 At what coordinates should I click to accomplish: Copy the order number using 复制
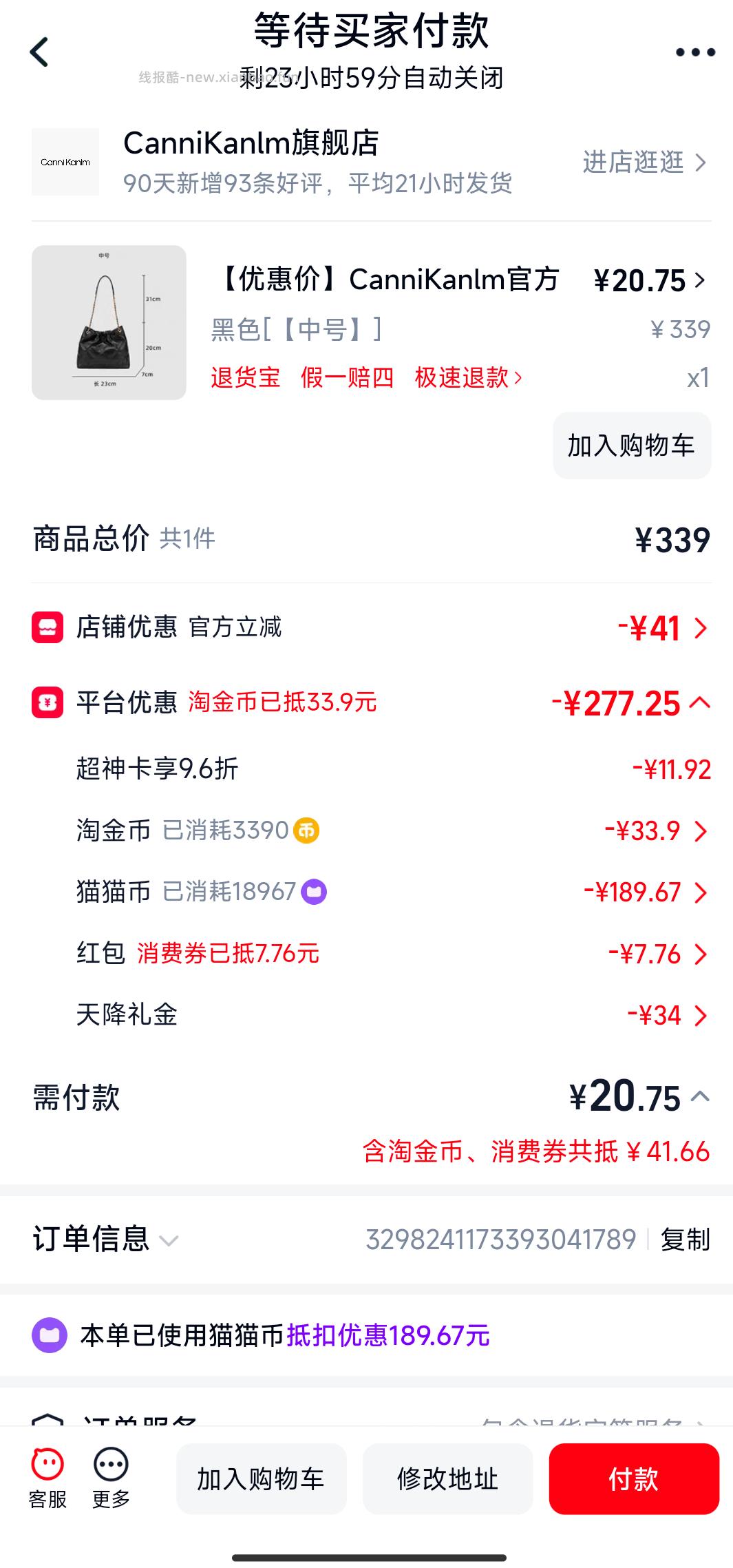tap(686, 1239)
